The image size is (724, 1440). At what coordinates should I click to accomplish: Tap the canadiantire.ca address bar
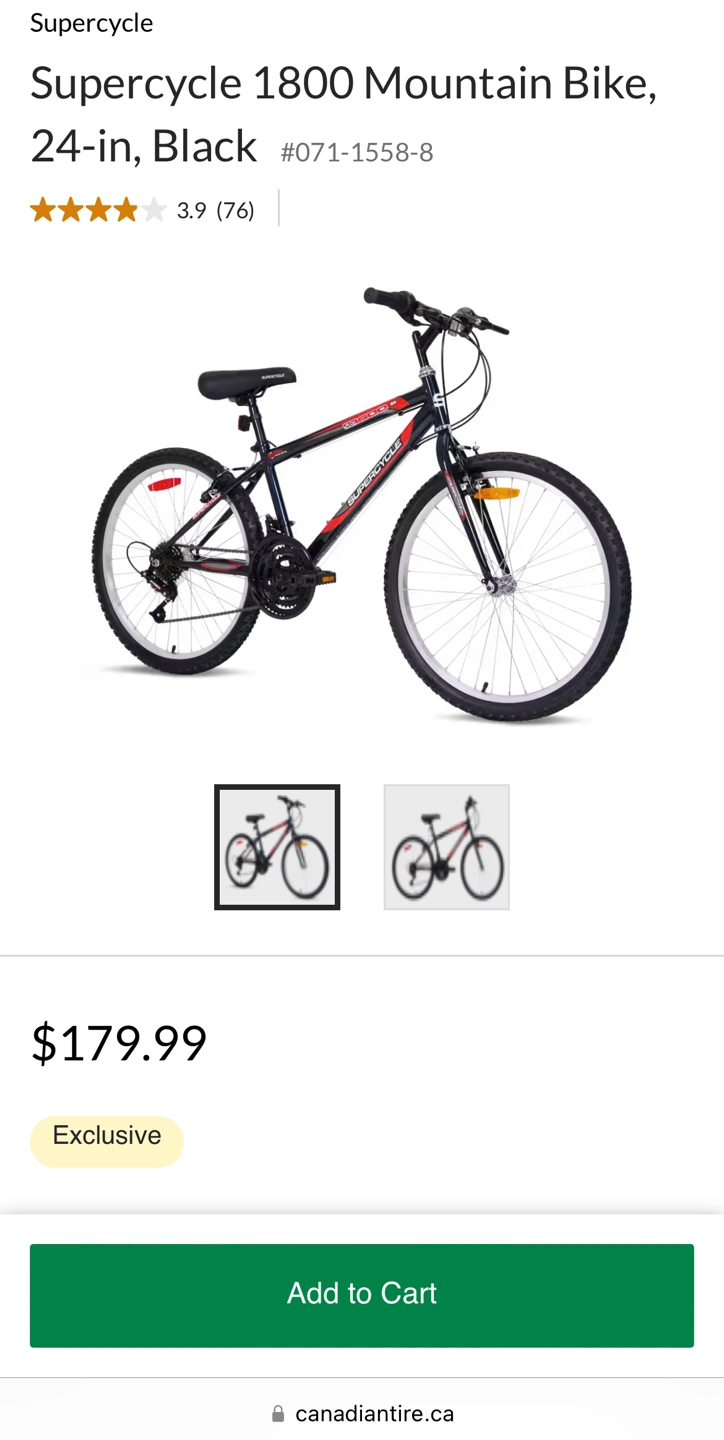point(363,1413)
